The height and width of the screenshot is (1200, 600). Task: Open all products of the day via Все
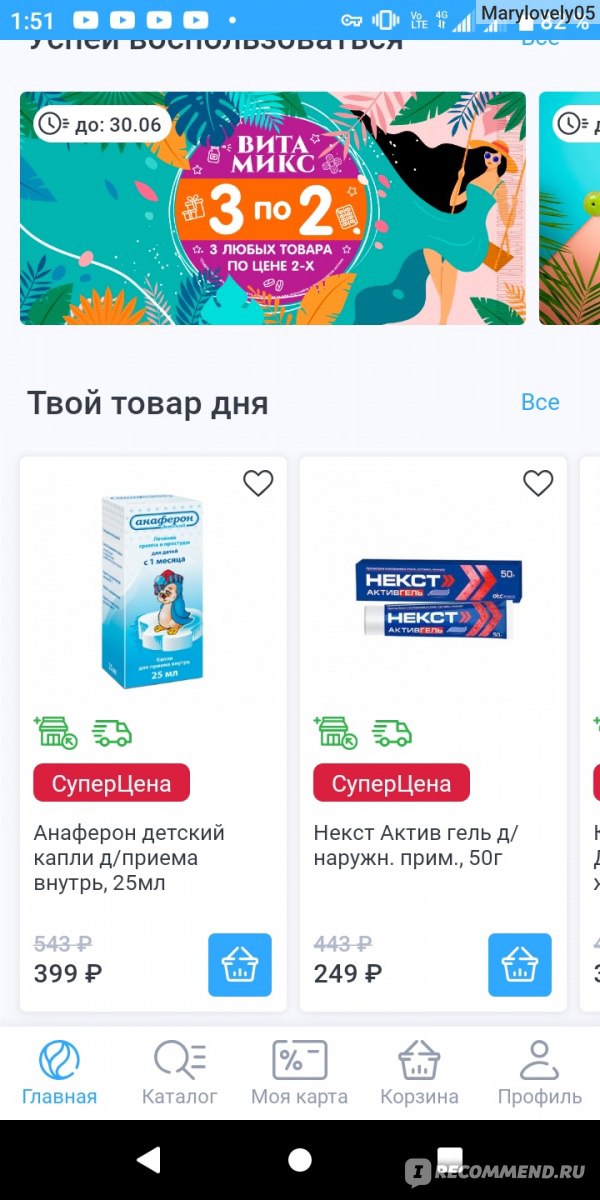pos(540,402)
